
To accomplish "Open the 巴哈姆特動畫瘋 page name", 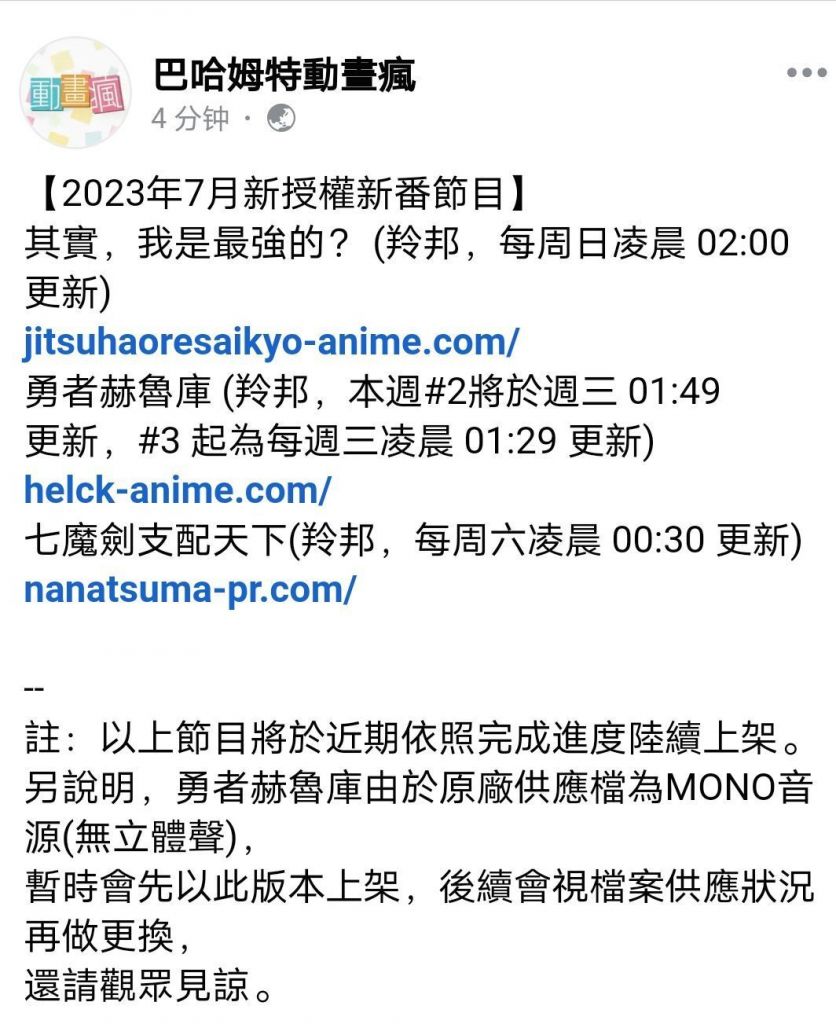I will tap(284, 74).
